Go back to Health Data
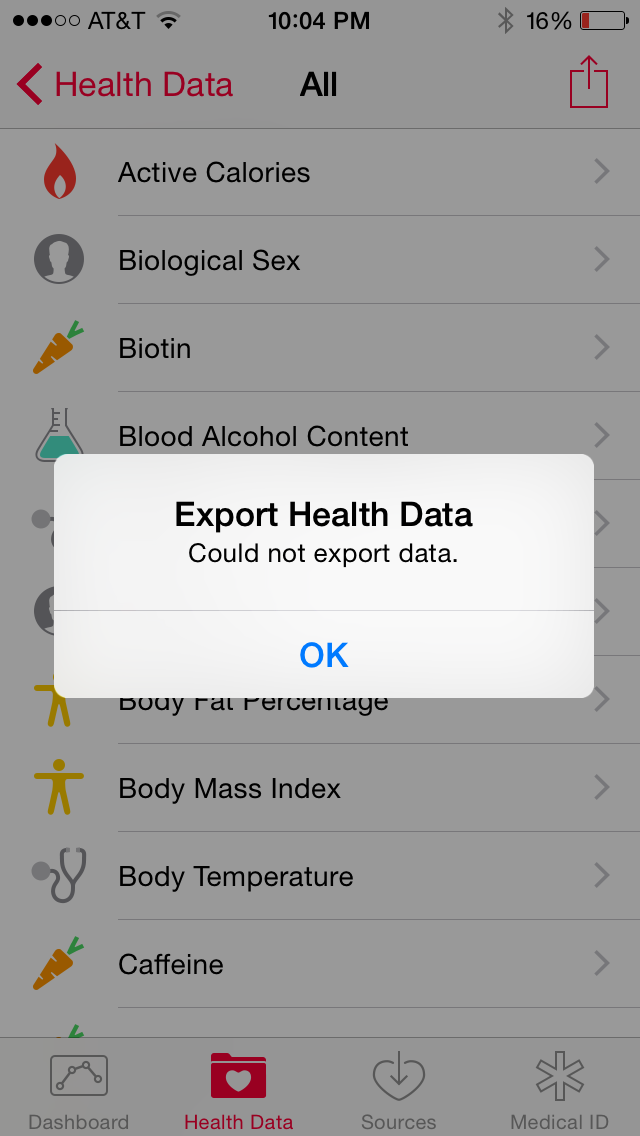This screenshot has height=1136, width=640. click(x=125, y=84)
